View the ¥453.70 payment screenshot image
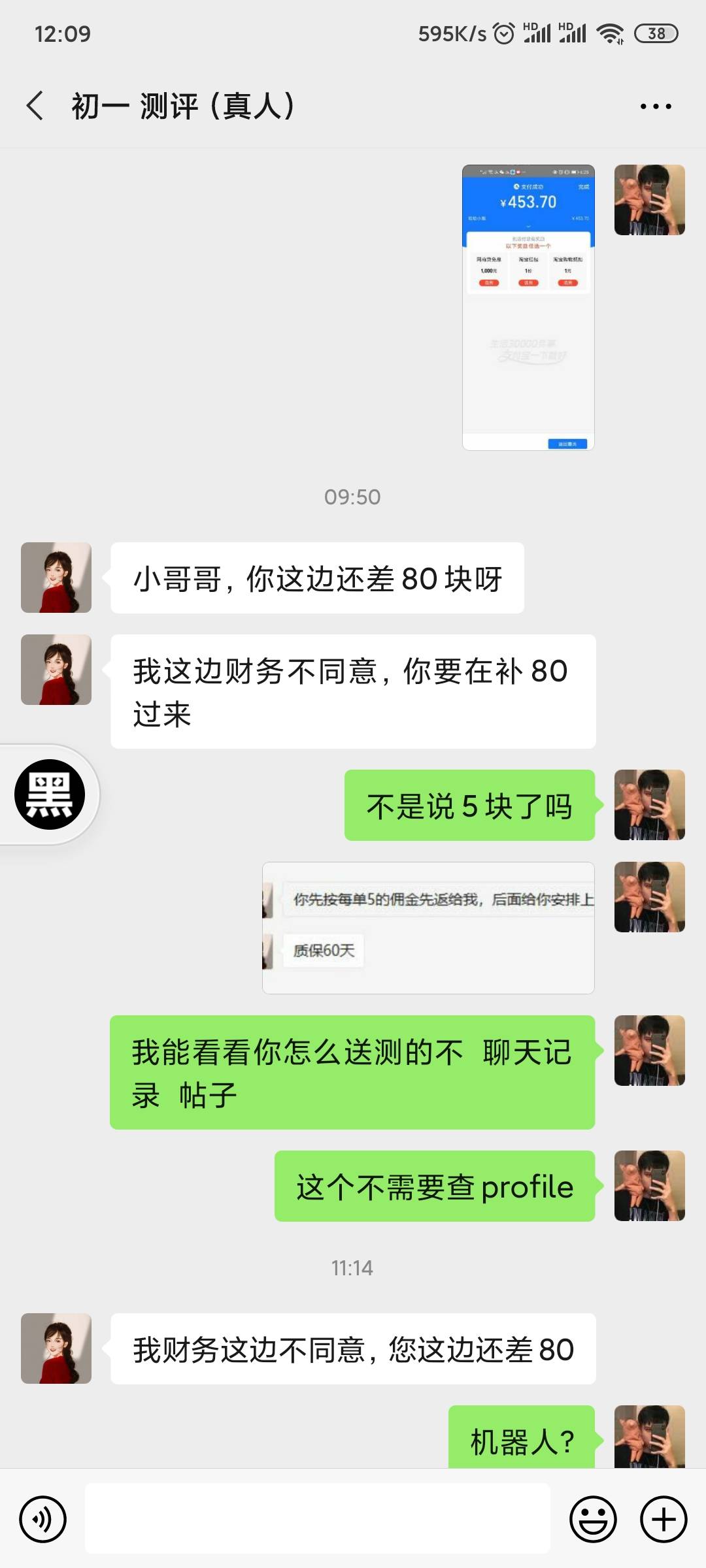706x1568 pixels. (x=528, y=307)
